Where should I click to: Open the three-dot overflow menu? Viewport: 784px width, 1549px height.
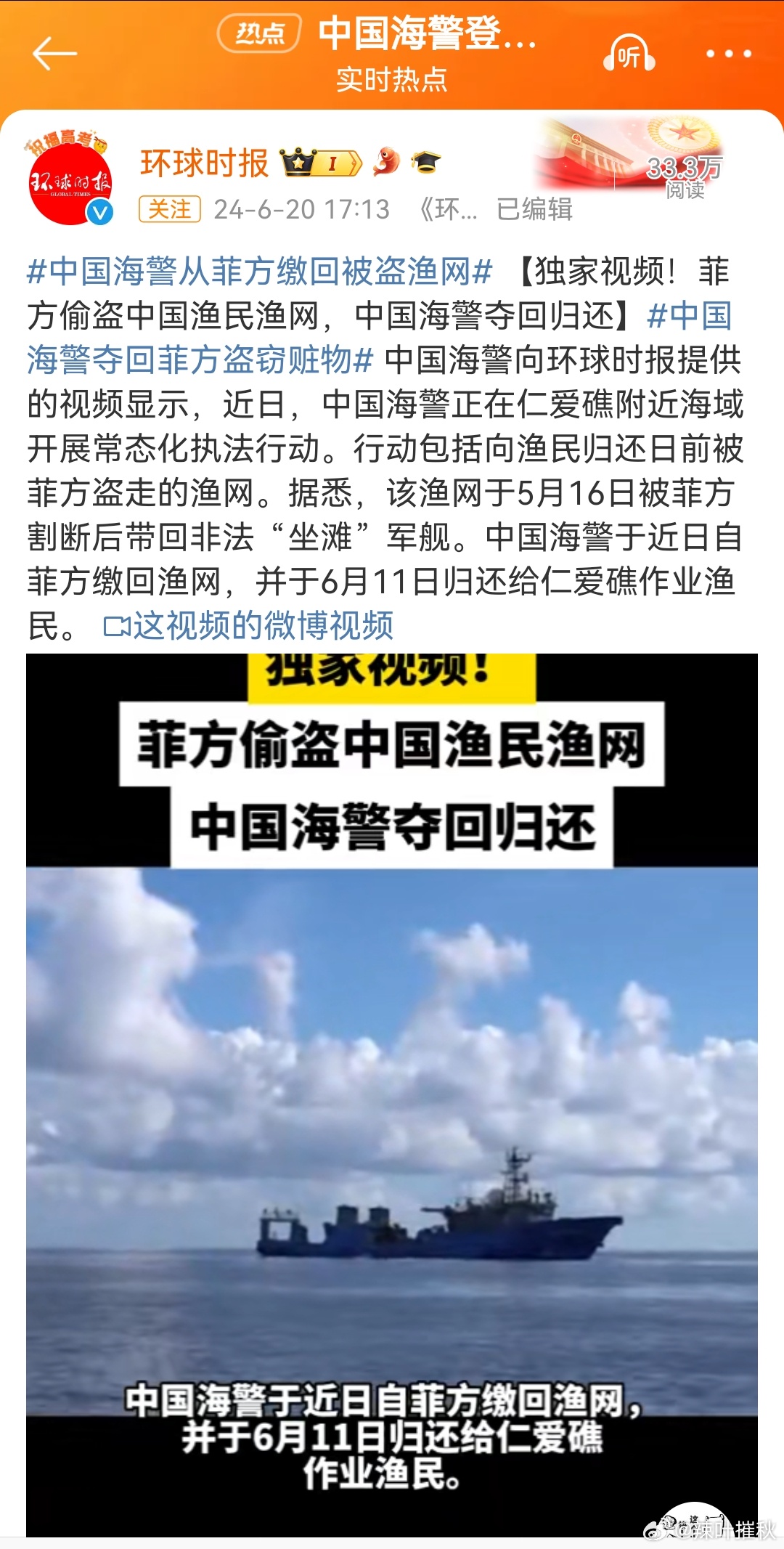tap(729, 54)
